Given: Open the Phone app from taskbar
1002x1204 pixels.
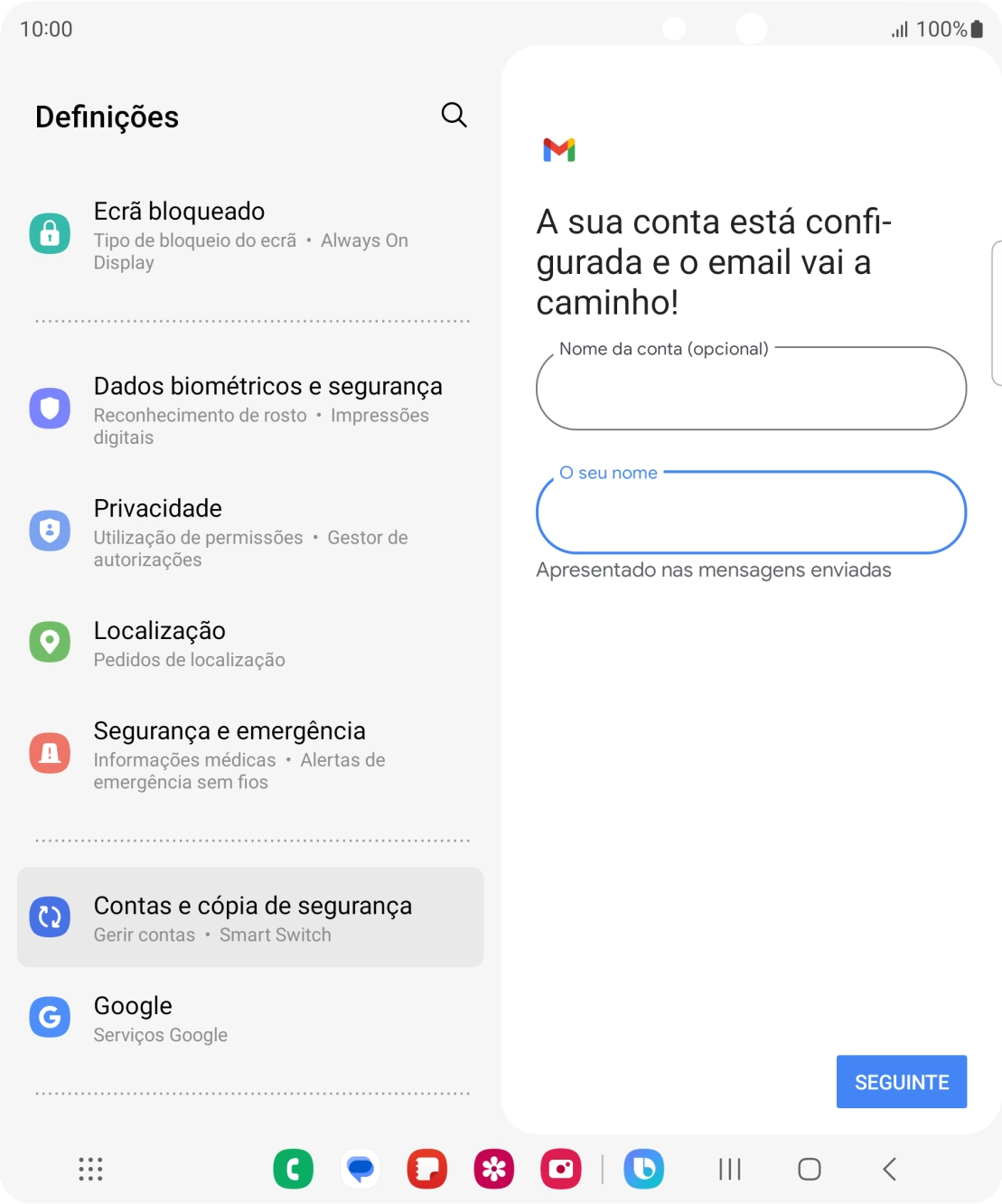Looking at the screenshot, I should pos(293,1168).
